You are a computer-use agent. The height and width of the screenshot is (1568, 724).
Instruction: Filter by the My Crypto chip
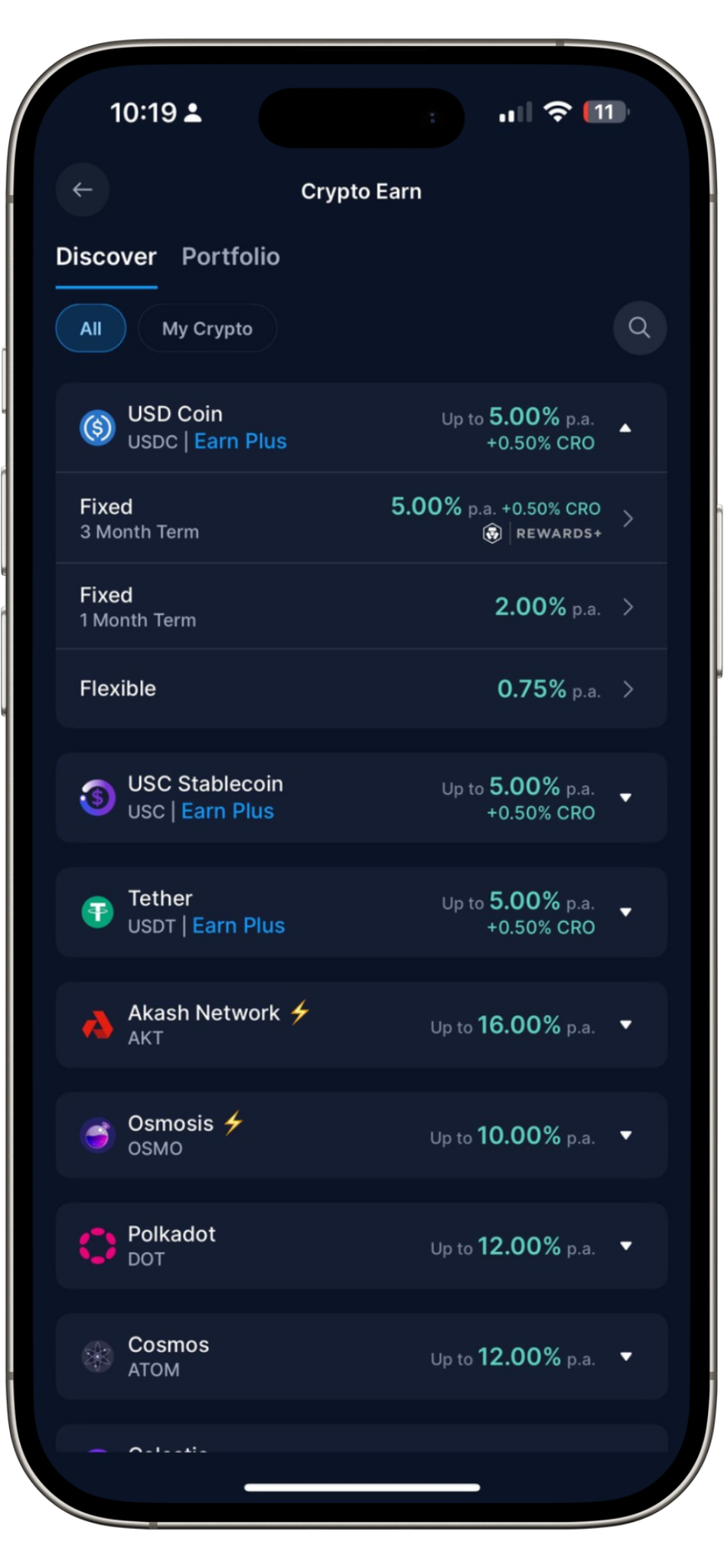pyautogui.click(x=207, y=328)
